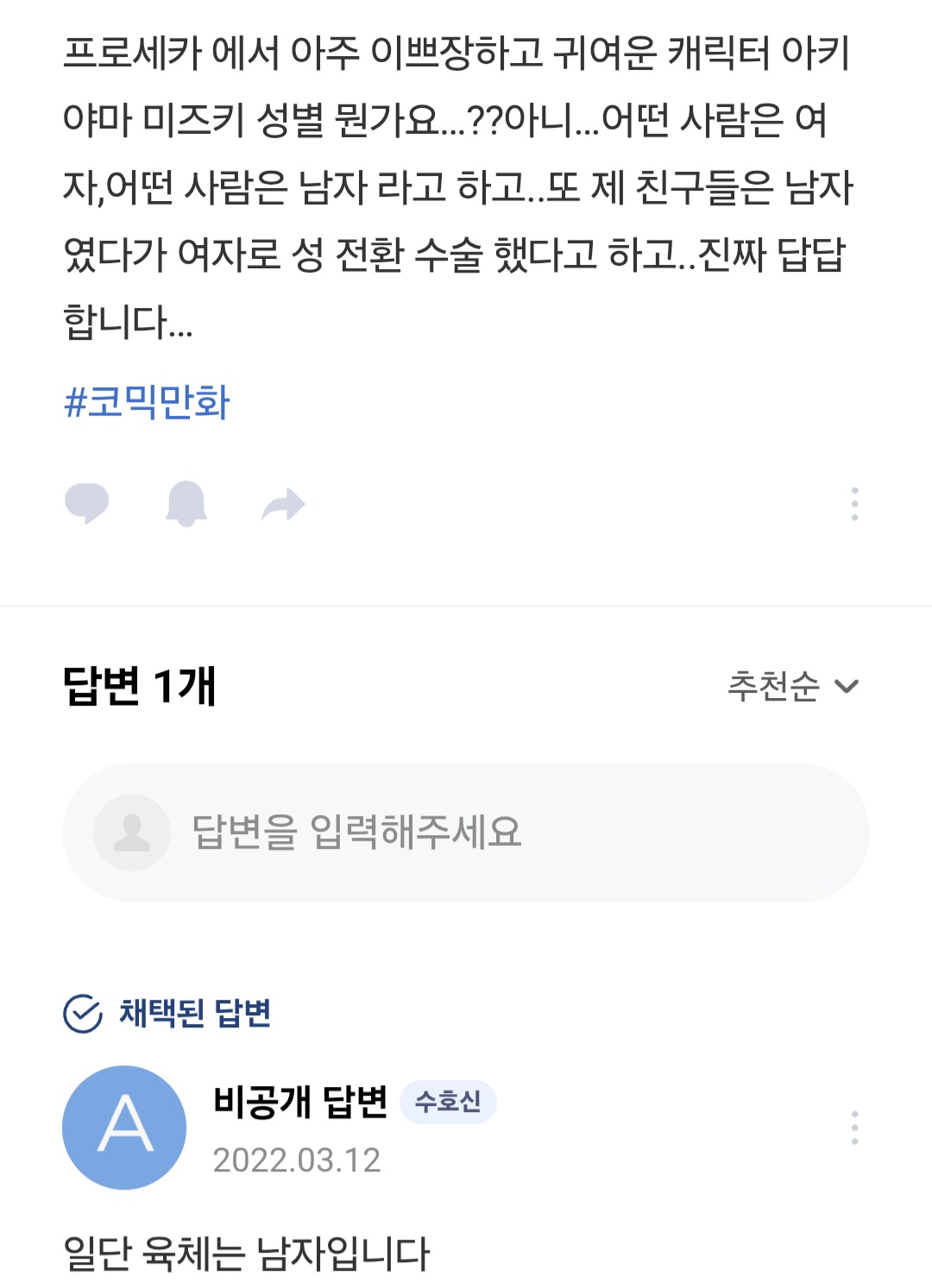The height and width of the screenshot is (1288, 932).
Task: Open the question's overflow menu
Action: click(x=854, y=504)
